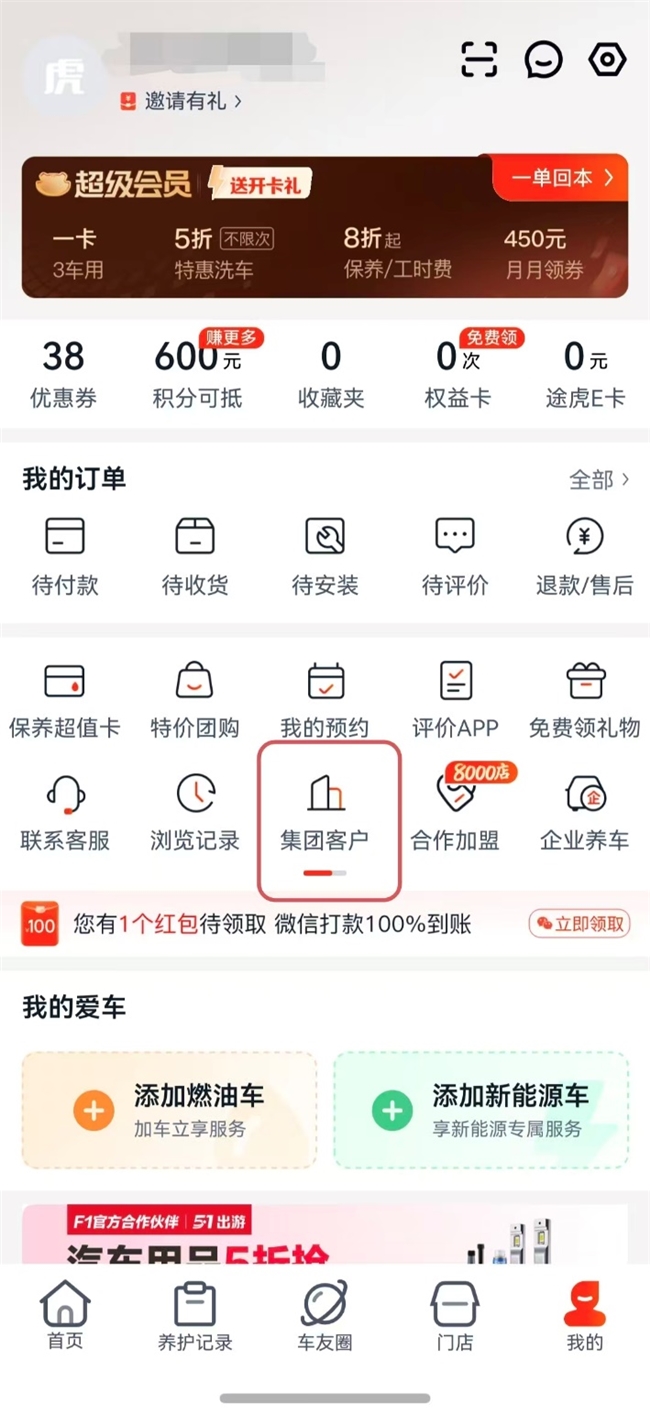The image size is (650, 1413).
Task: Switch to the 首页 tab
Action: tap(65, 1315)
